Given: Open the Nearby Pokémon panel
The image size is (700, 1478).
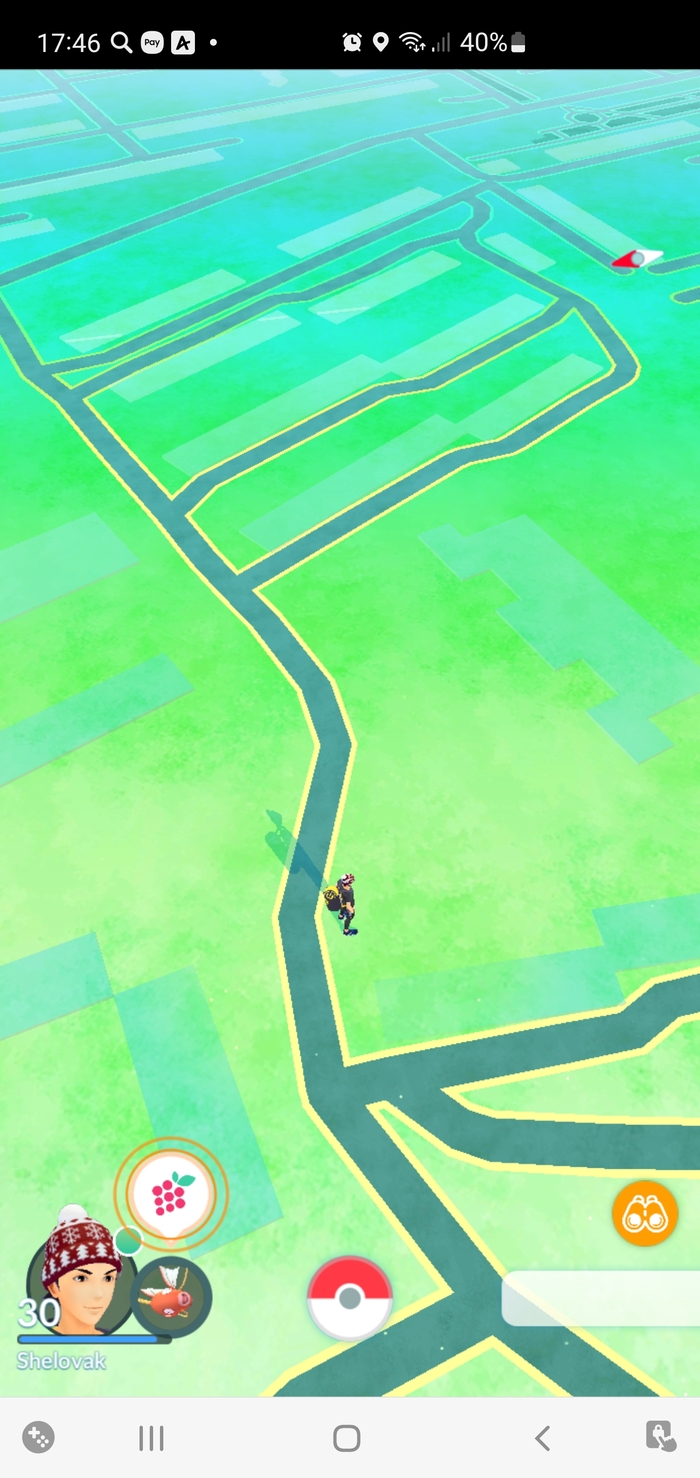Looking at the screenshot, I should click(600, 1298).
